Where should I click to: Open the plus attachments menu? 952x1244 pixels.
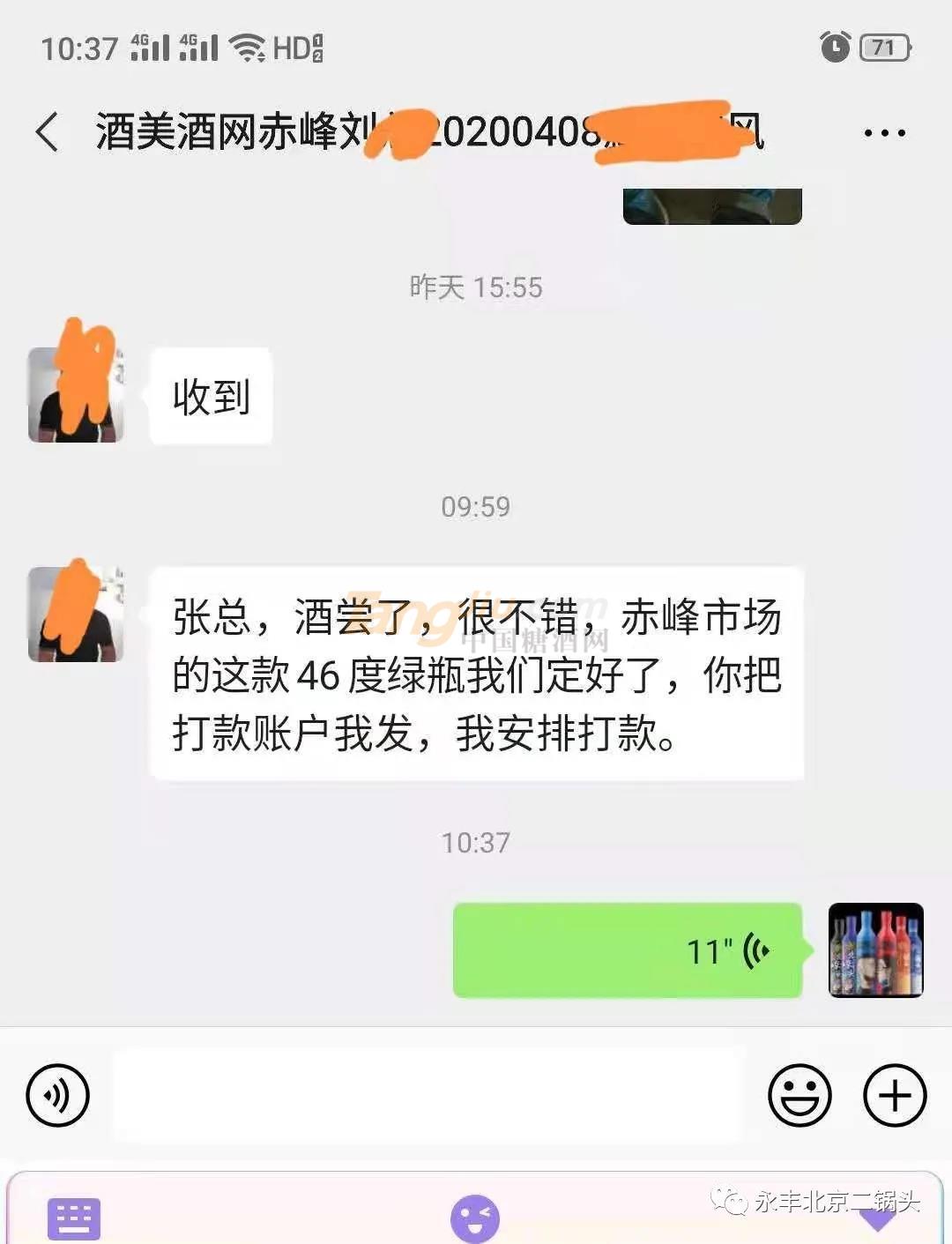pos(895,1095)
